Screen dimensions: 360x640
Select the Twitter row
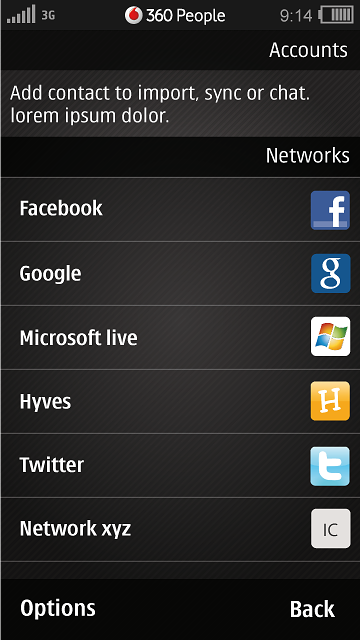(x=180, y=466)
